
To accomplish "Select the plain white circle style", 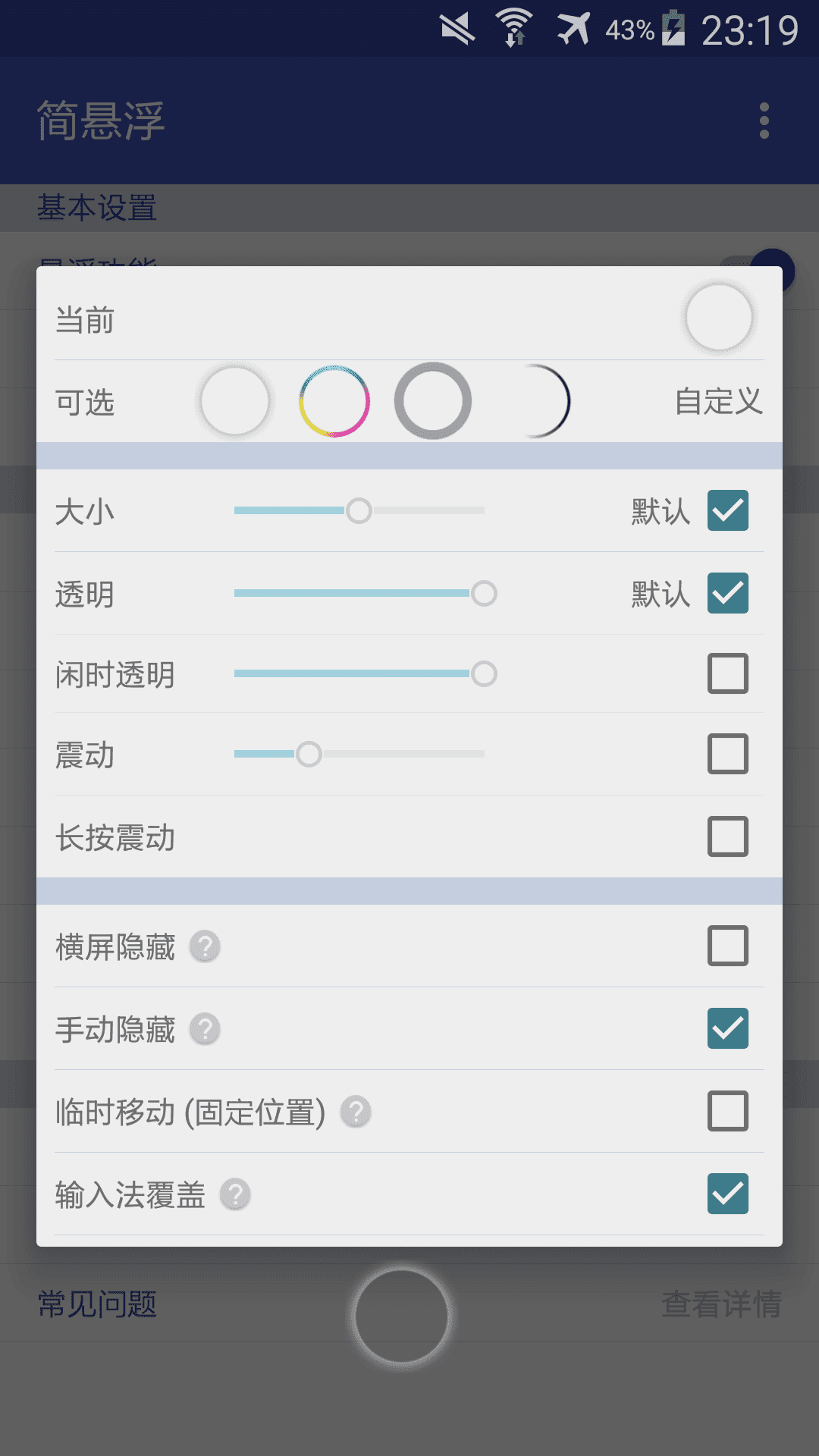I will [x=234, y=402].
